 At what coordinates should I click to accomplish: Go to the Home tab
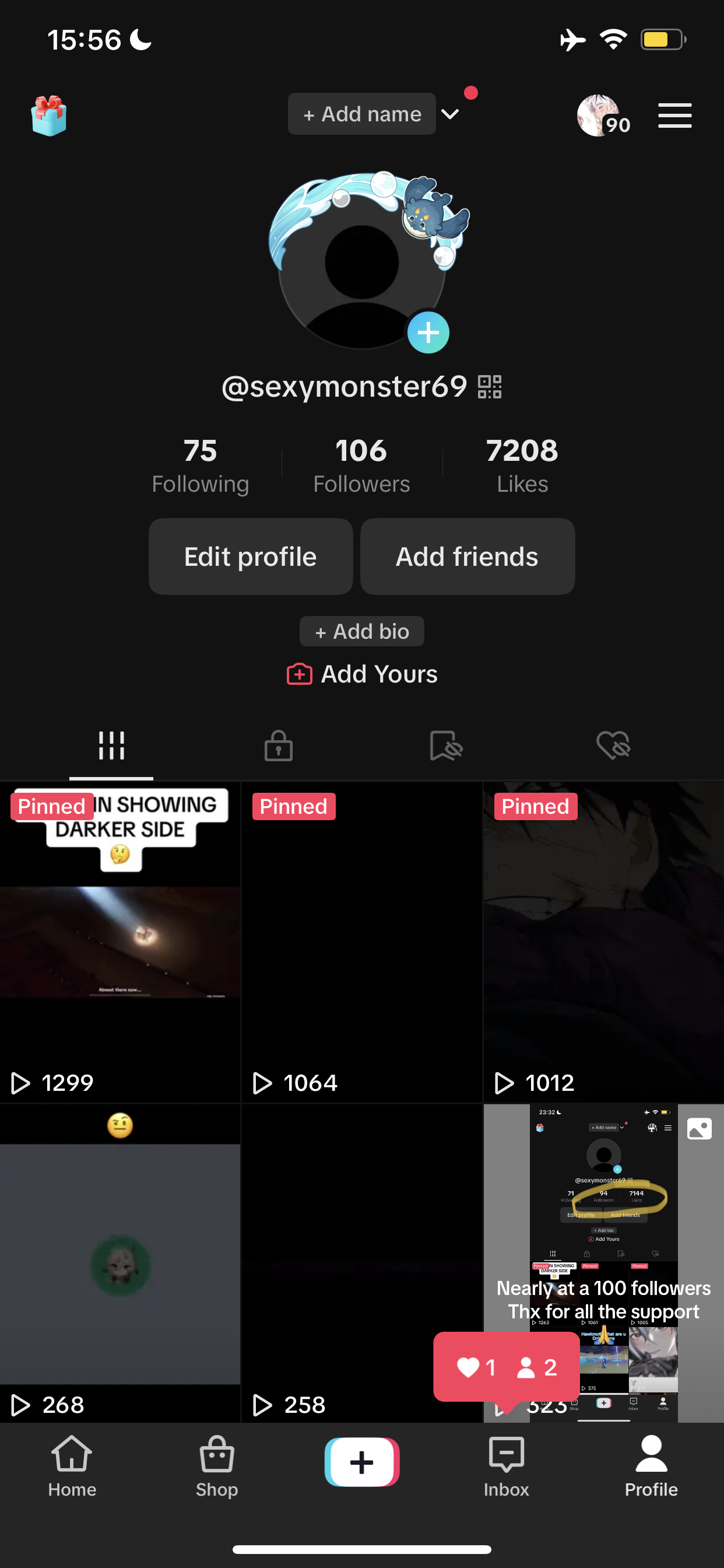(x=72, y=1466)
